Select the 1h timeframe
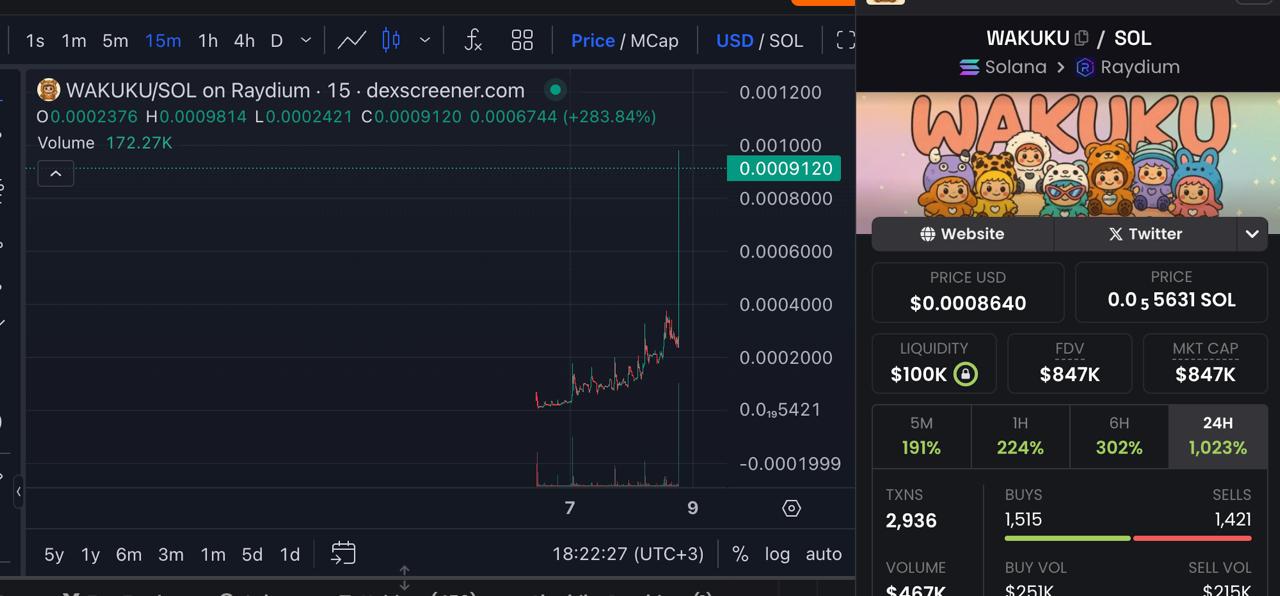The height and width of the screenshot is (596, 1280). (207, 41)
